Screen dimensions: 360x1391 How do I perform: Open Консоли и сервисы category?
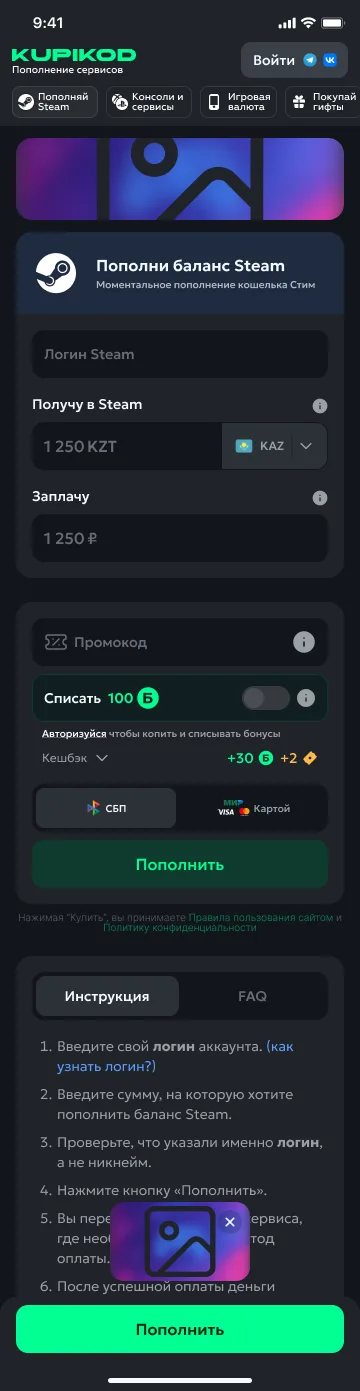pyautogui.click(x=148, y=102)
